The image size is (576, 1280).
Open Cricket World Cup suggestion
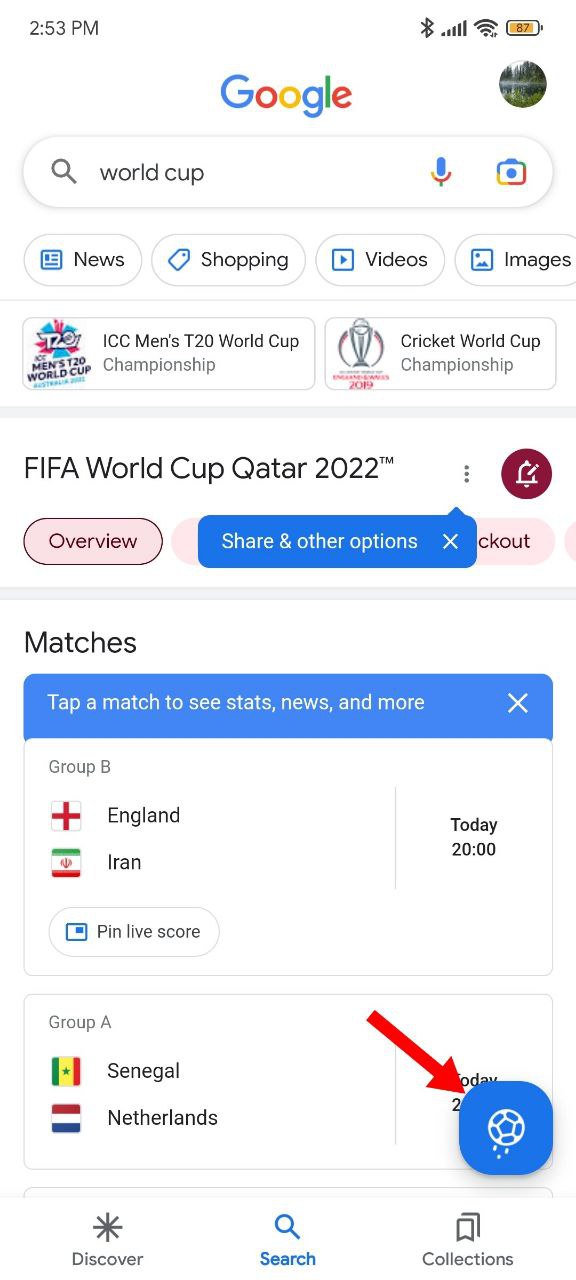click(440, 353)
